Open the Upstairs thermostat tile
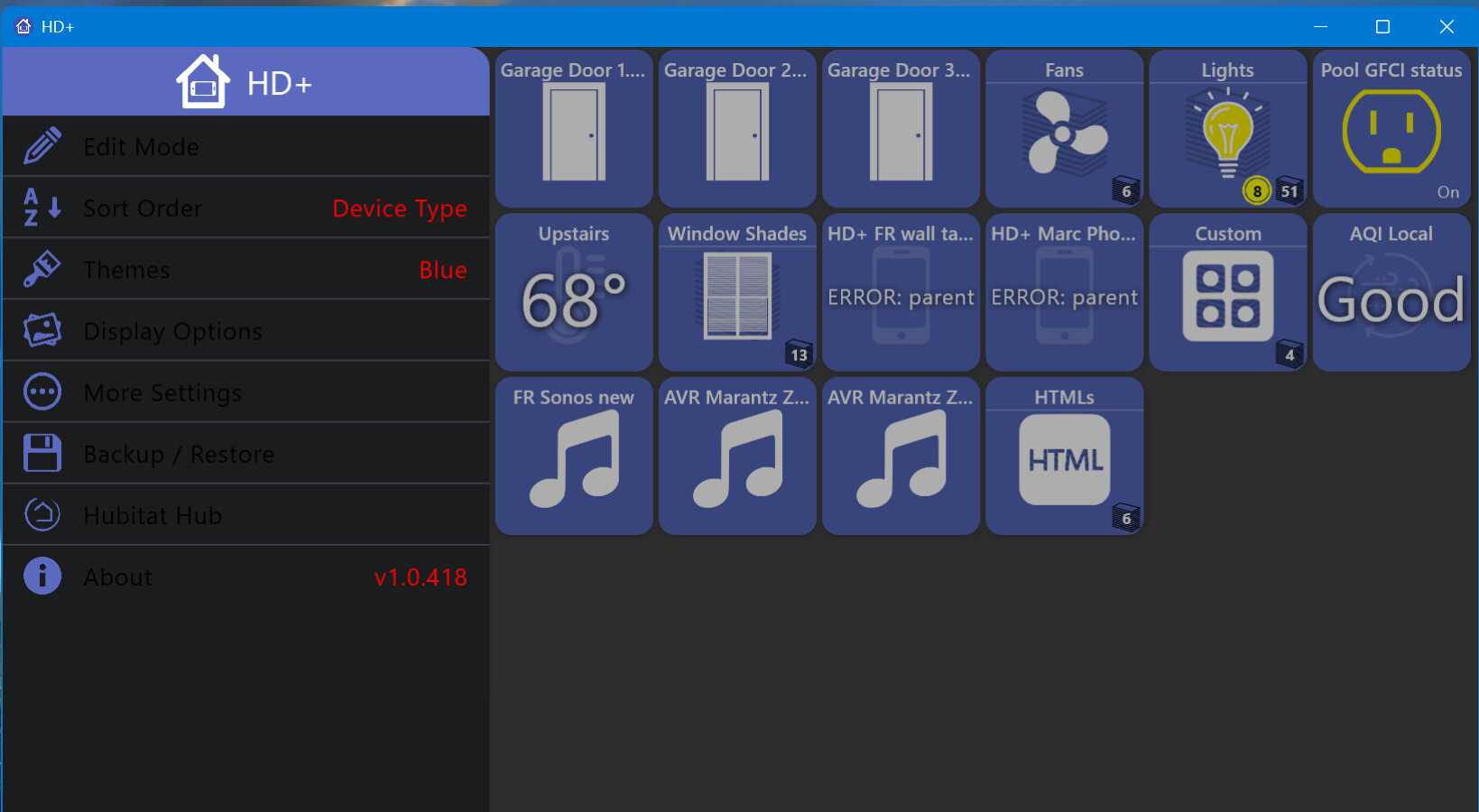This screenshot has height=812, width=1479. [574, 292]
